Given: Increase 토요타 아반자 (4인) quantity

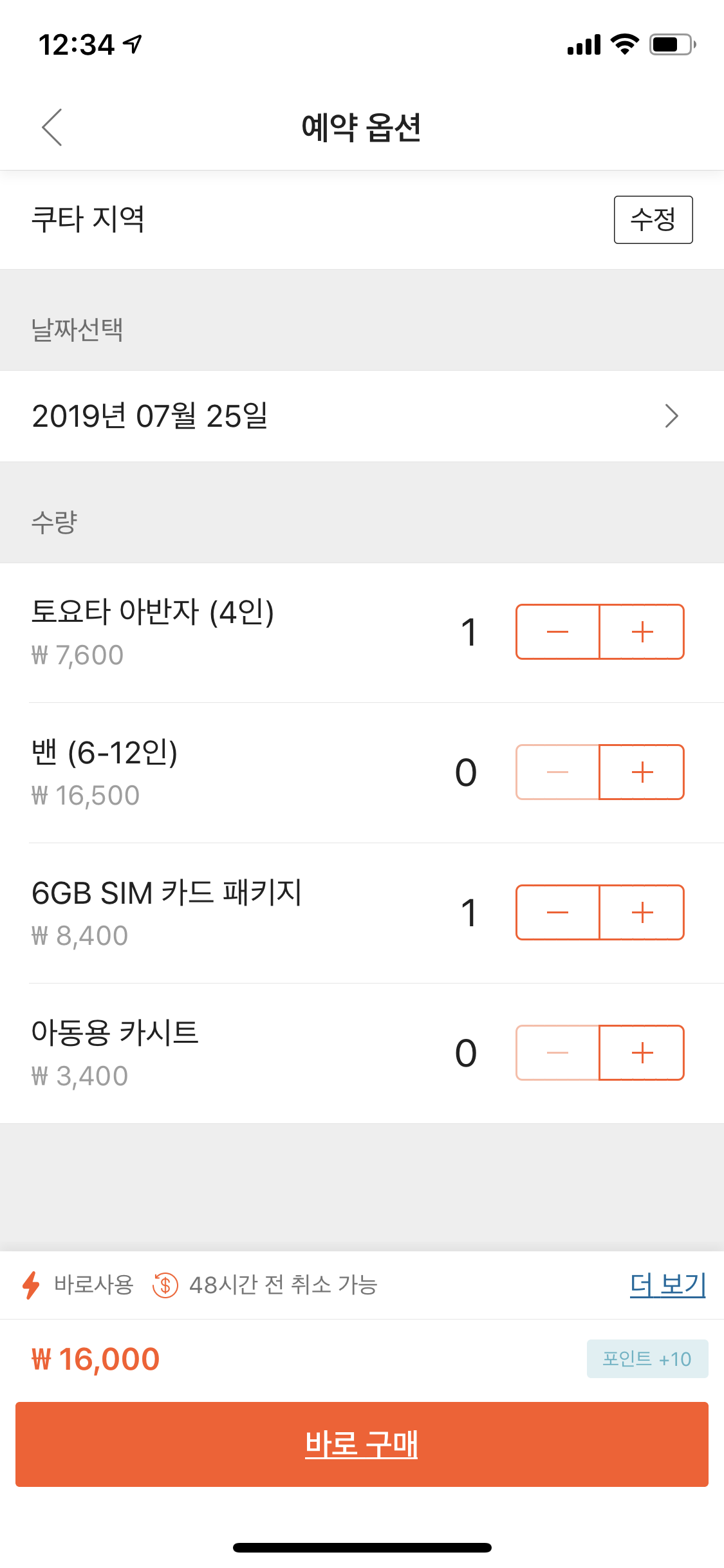Looking at the screenshot, I should click(x=642, y=632).
